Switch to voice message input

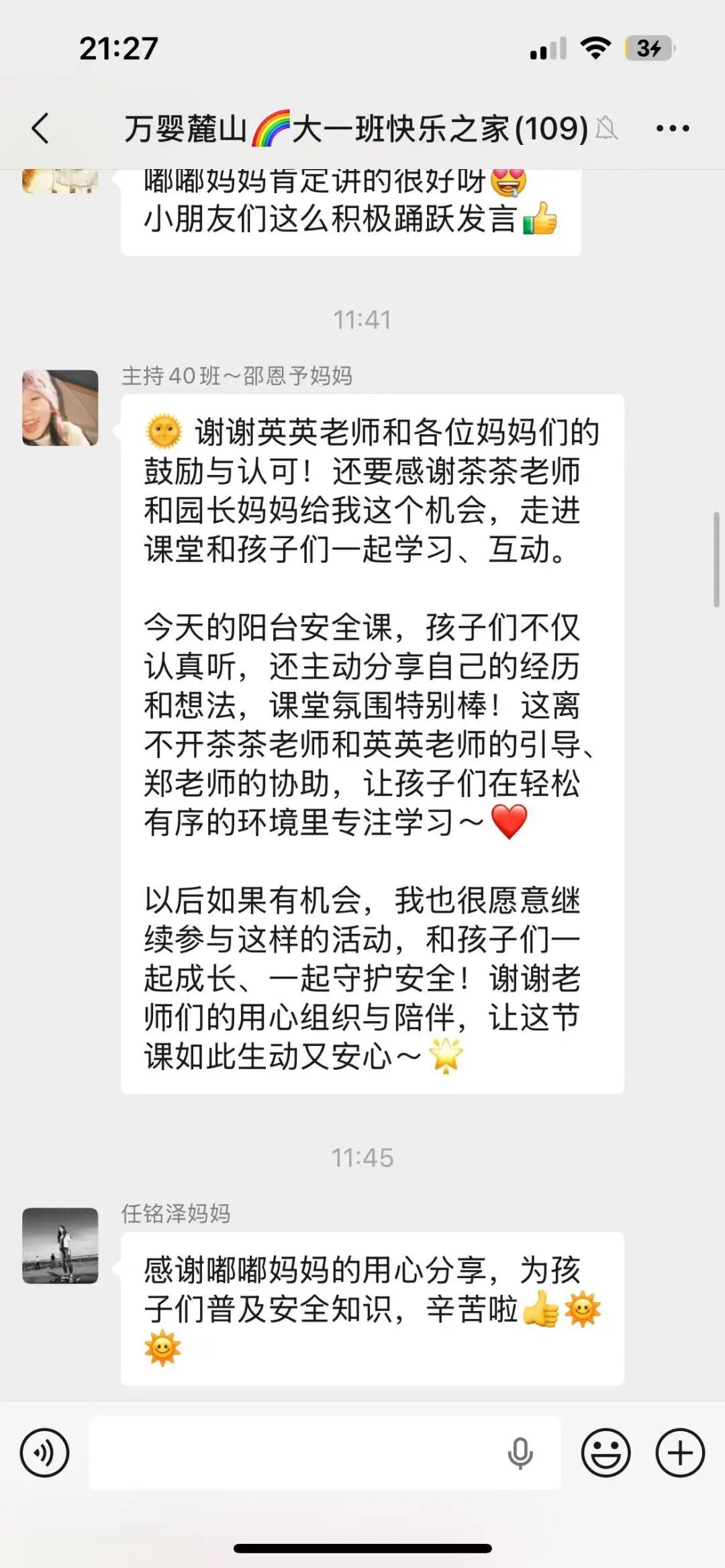coord(44,1453)
